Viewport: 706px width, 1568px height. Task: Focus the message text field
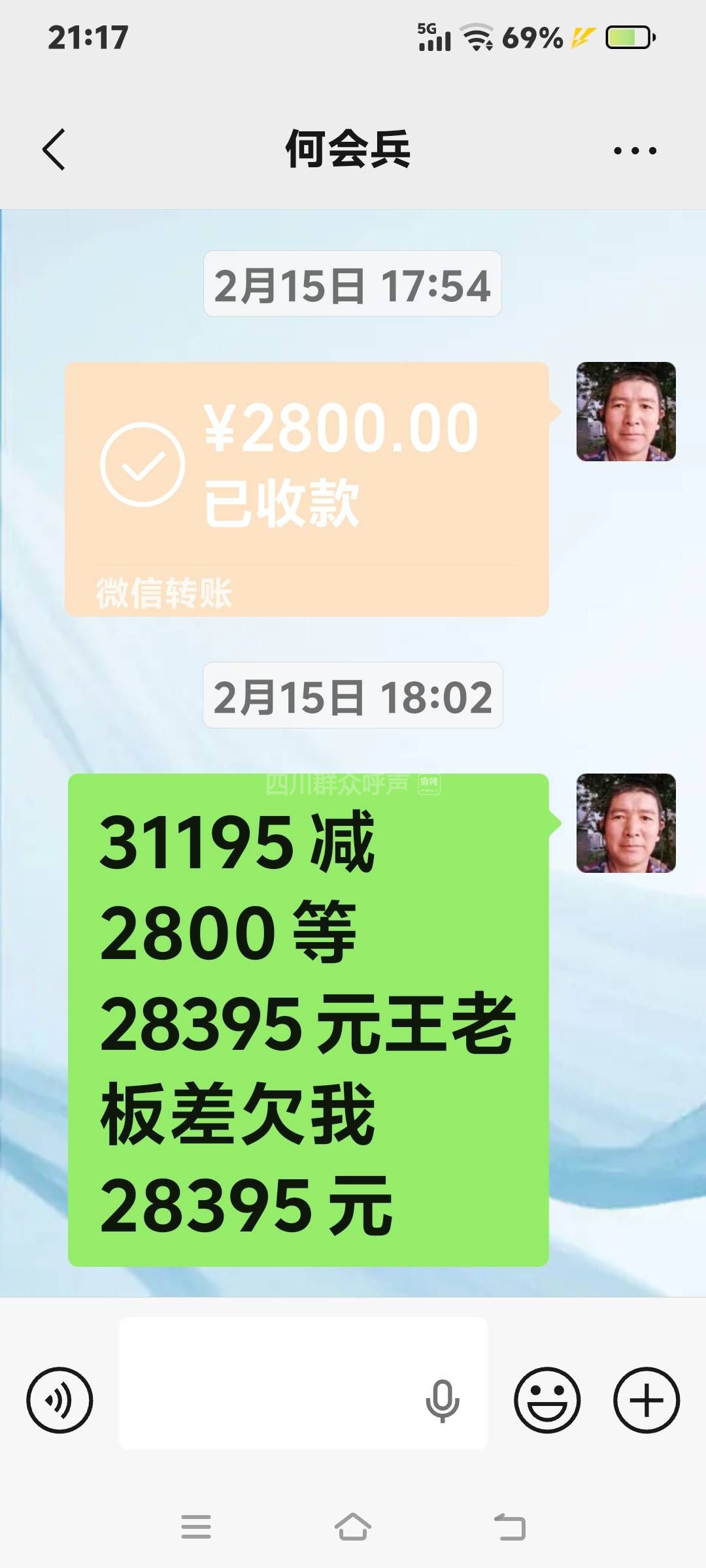coord(268,1383)
